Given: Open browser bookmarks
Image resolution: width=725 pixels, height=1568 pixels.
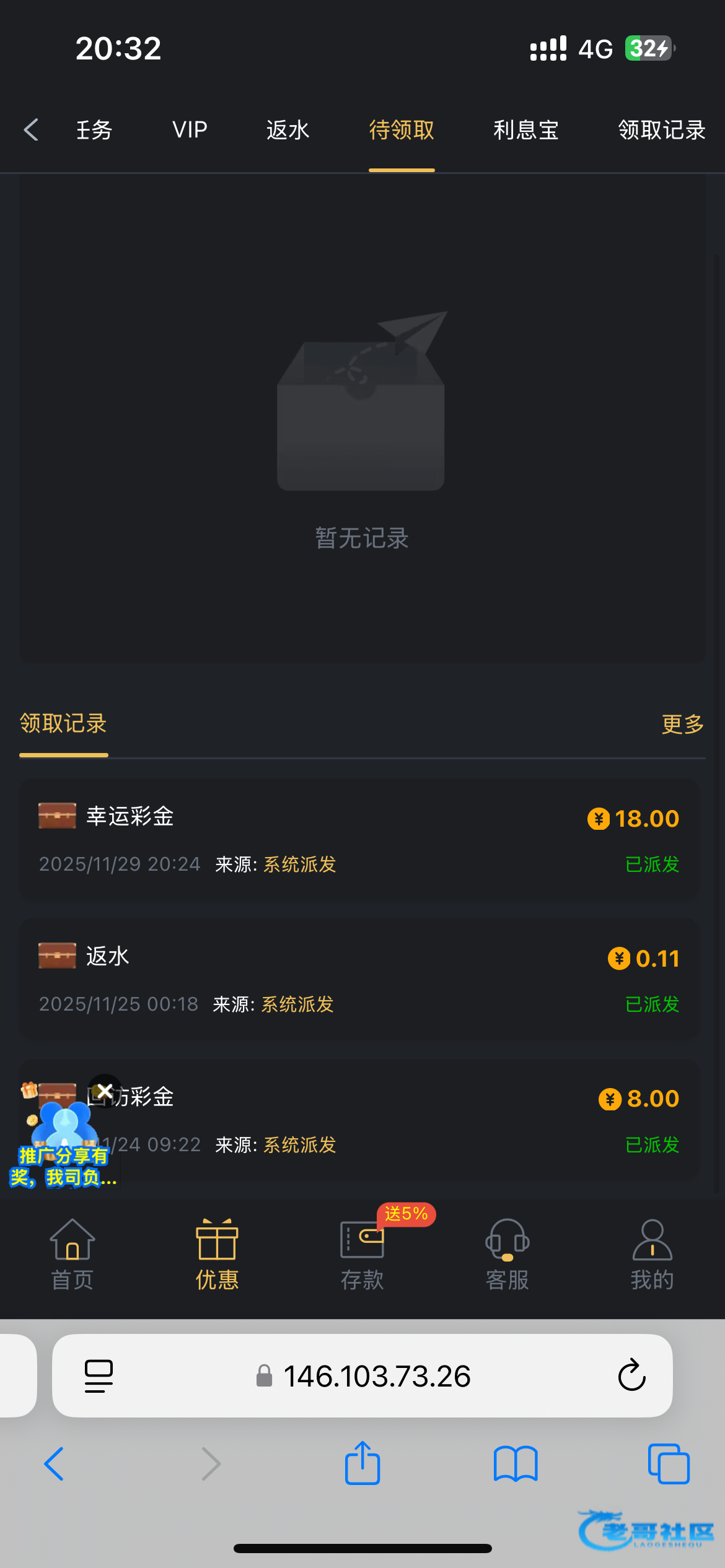Looking at the screenshot, I should 516,1463.
